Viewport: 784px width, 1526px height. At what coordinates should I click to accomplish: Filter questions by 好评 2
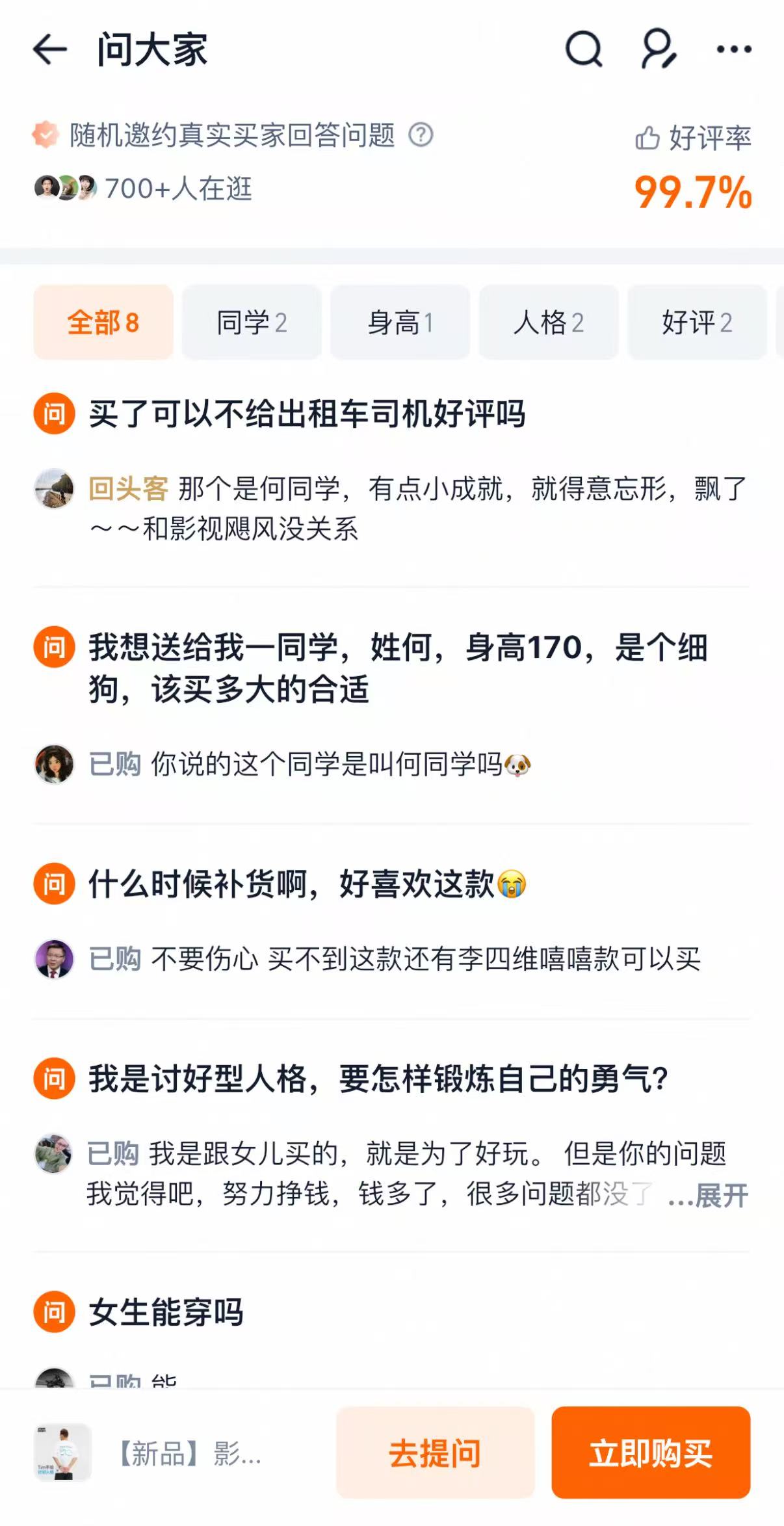697,322
